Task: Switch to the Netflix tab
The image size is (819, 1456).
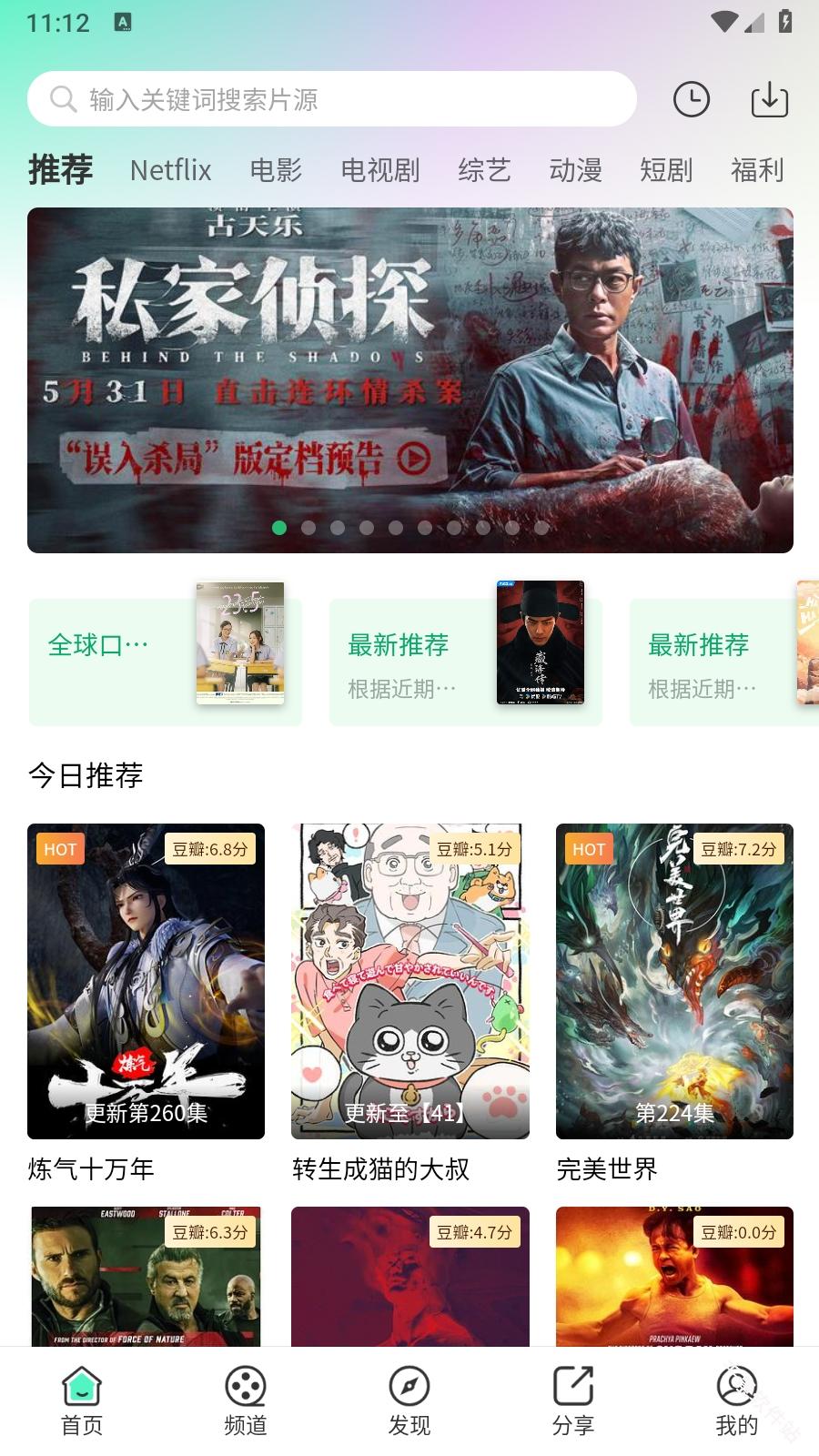Action: (x=170, y=170)
